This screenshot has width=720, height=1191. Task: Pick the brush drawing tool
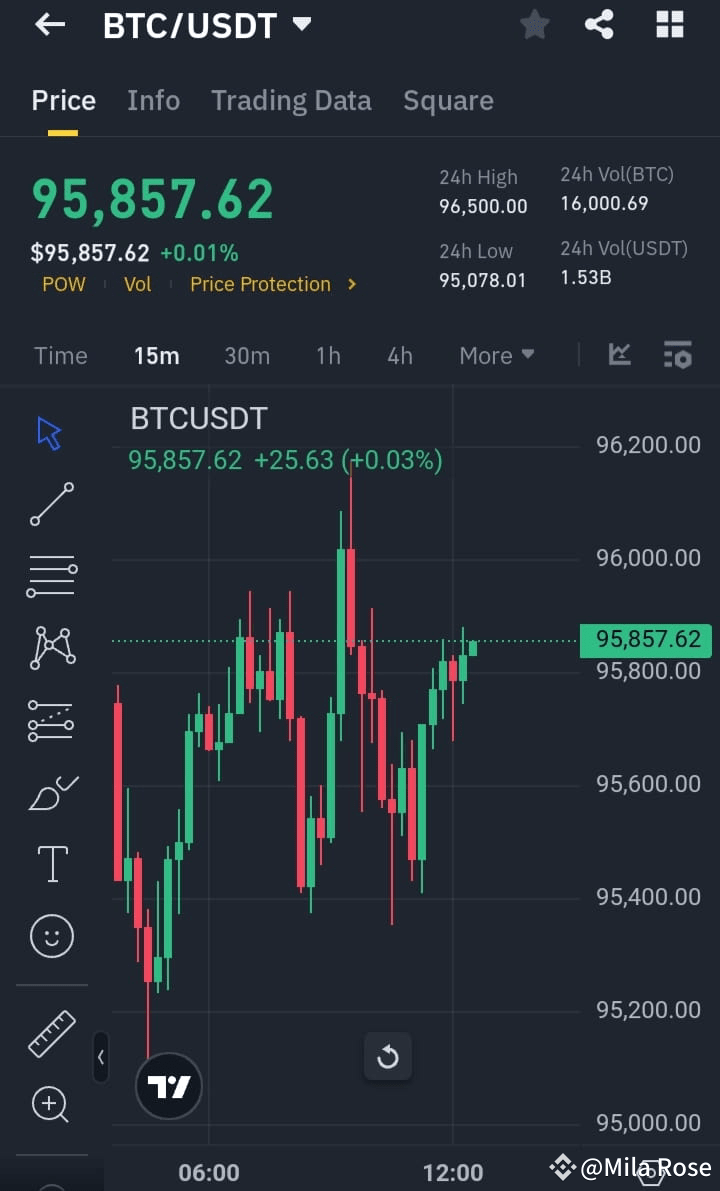pyautogui.click(x=51, y=793)
